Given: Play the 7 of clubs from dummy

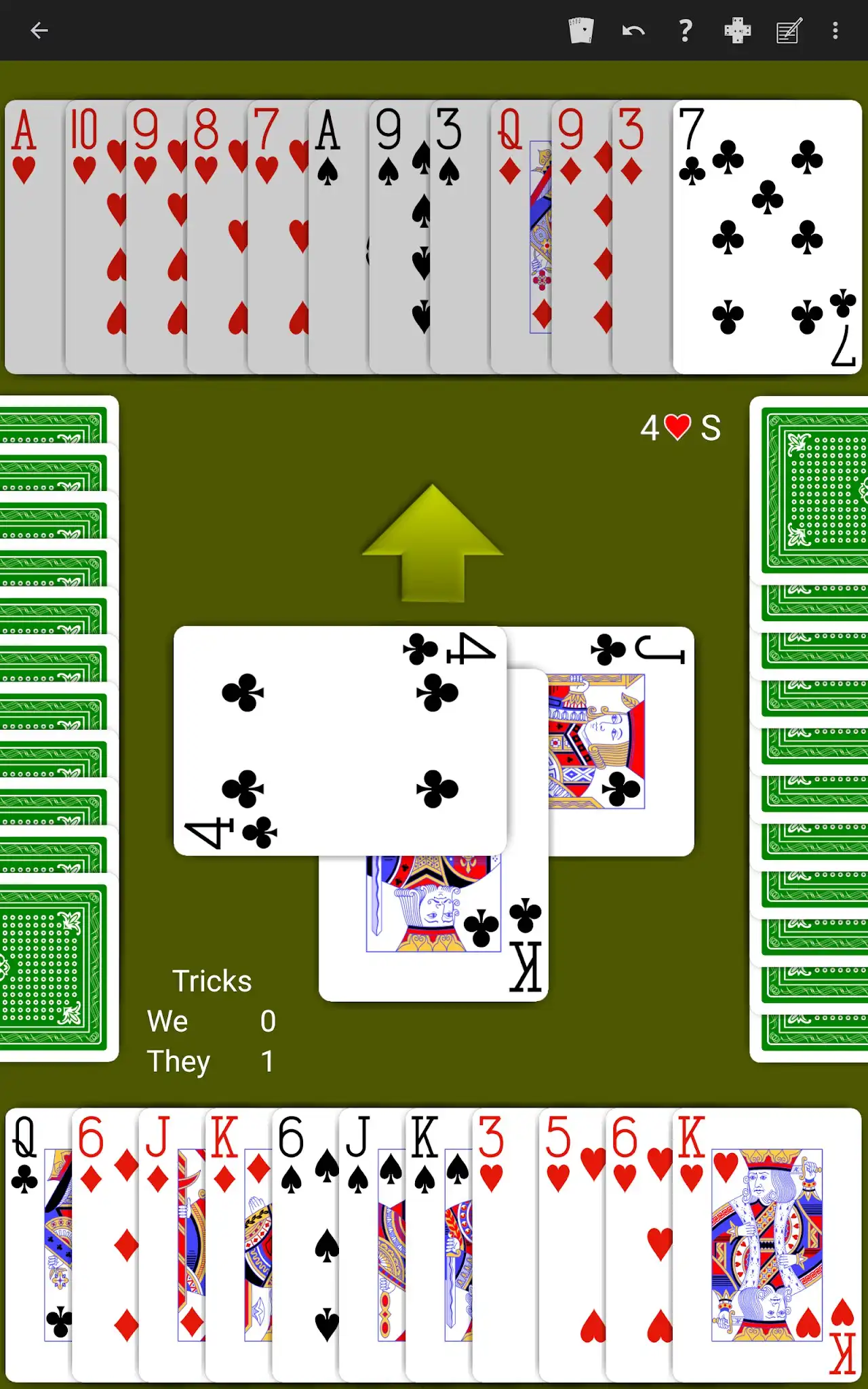Looking at the screenshot, I should 767,237.
